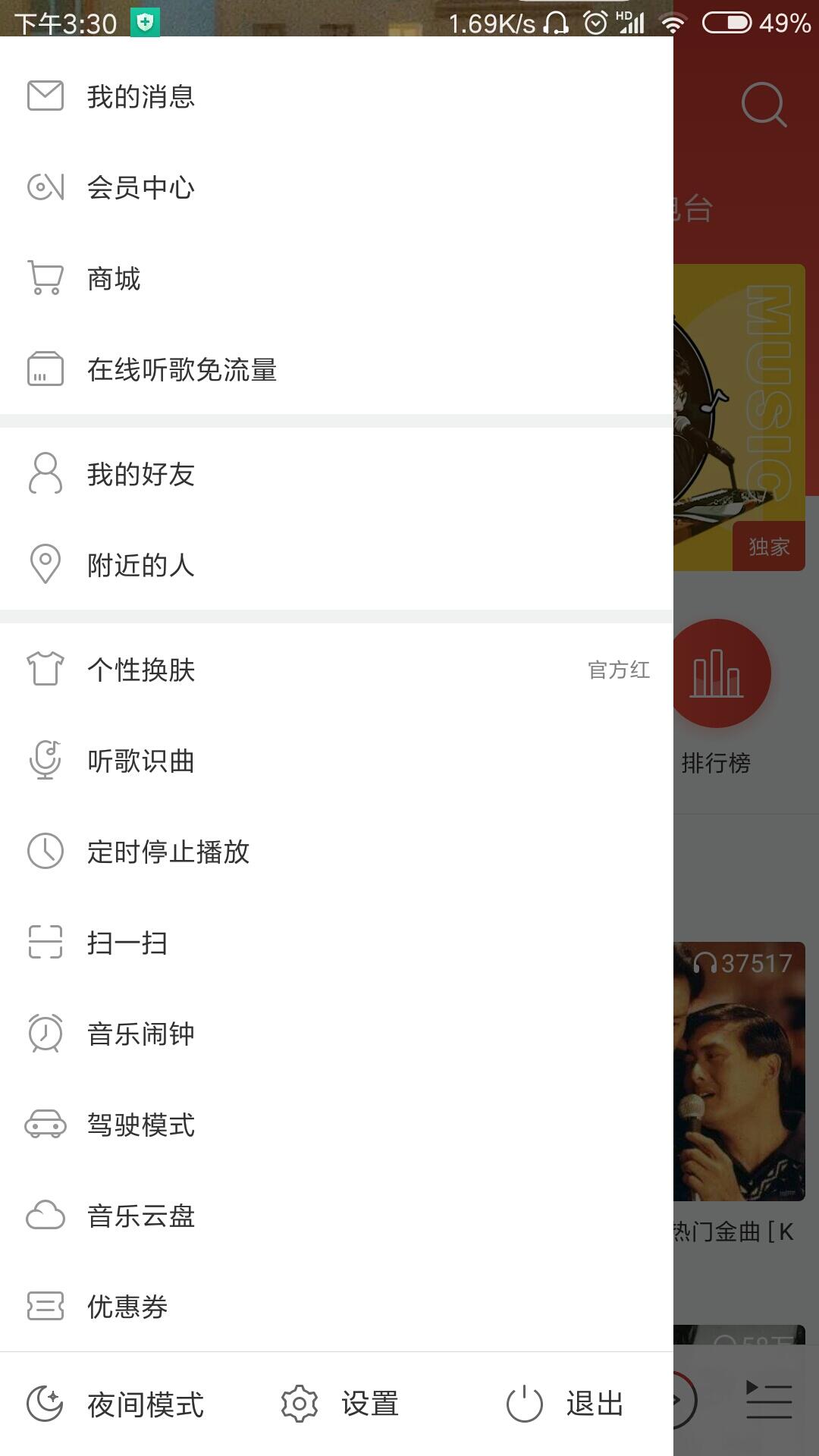This screenshot has width=819, height=1456.
Task: Open 音乐闹钟 music alarm
Action: [337, 1034]
